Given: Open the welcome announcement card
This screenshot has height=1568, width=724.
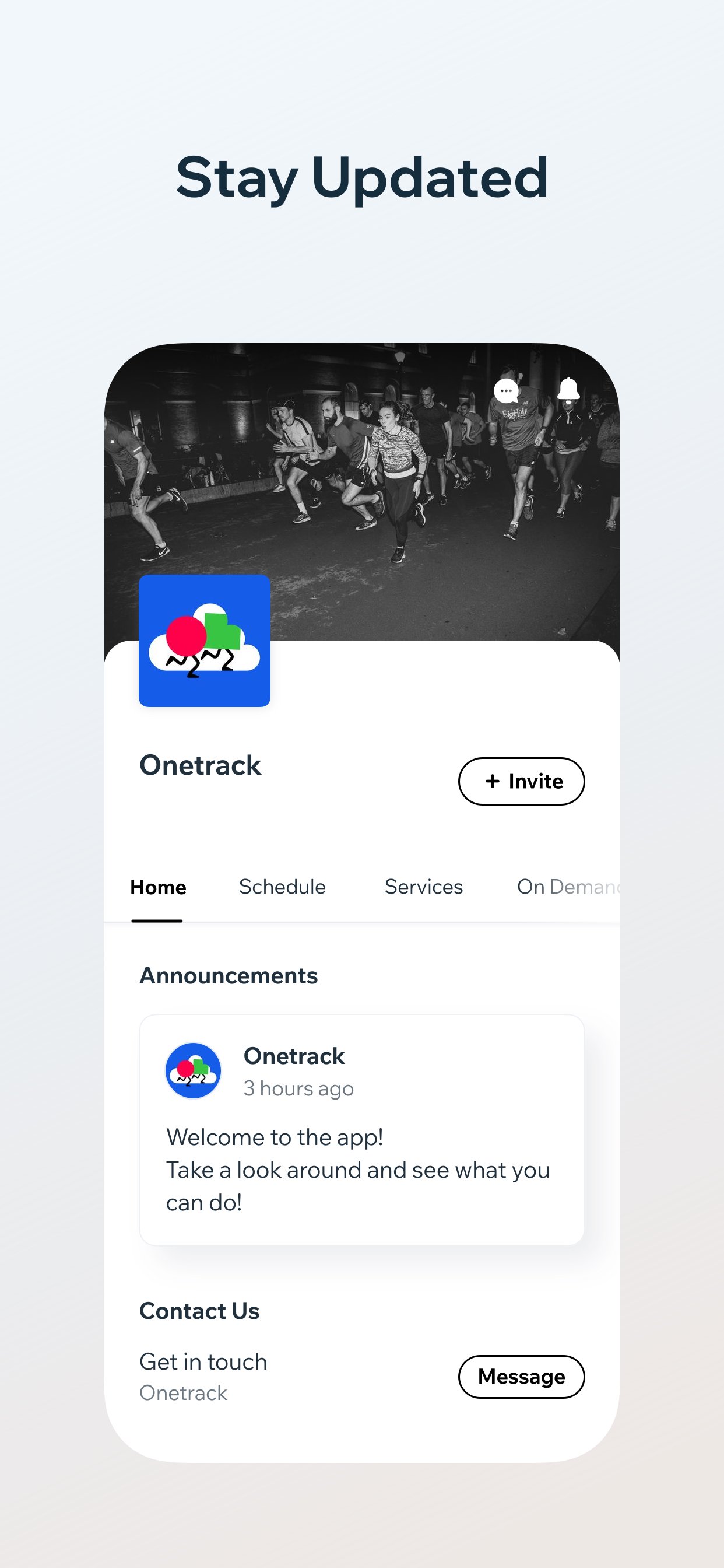Looking at the screenshot, I should [x=361, y=1123].
